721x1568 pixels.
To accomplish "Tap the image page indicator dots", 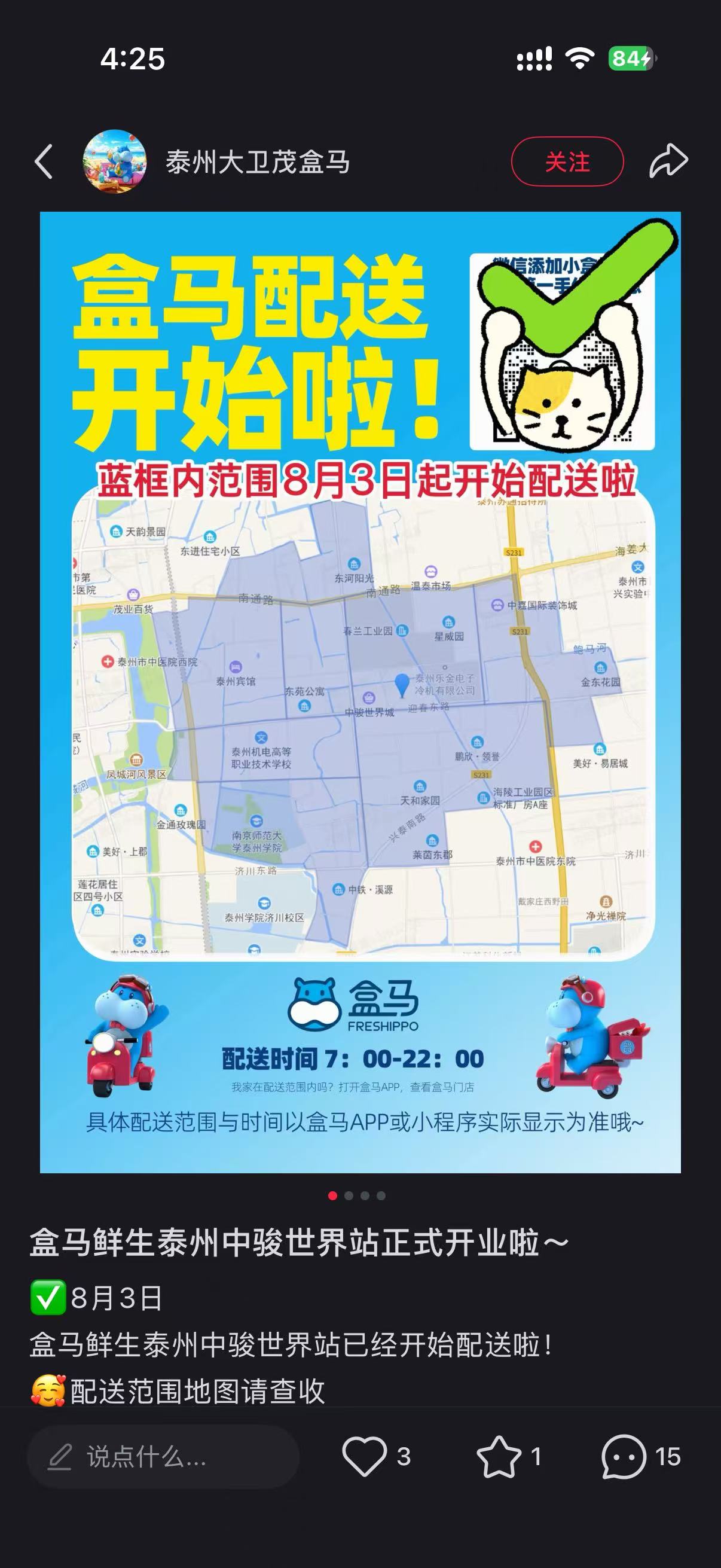I will tap(356, 1195).
